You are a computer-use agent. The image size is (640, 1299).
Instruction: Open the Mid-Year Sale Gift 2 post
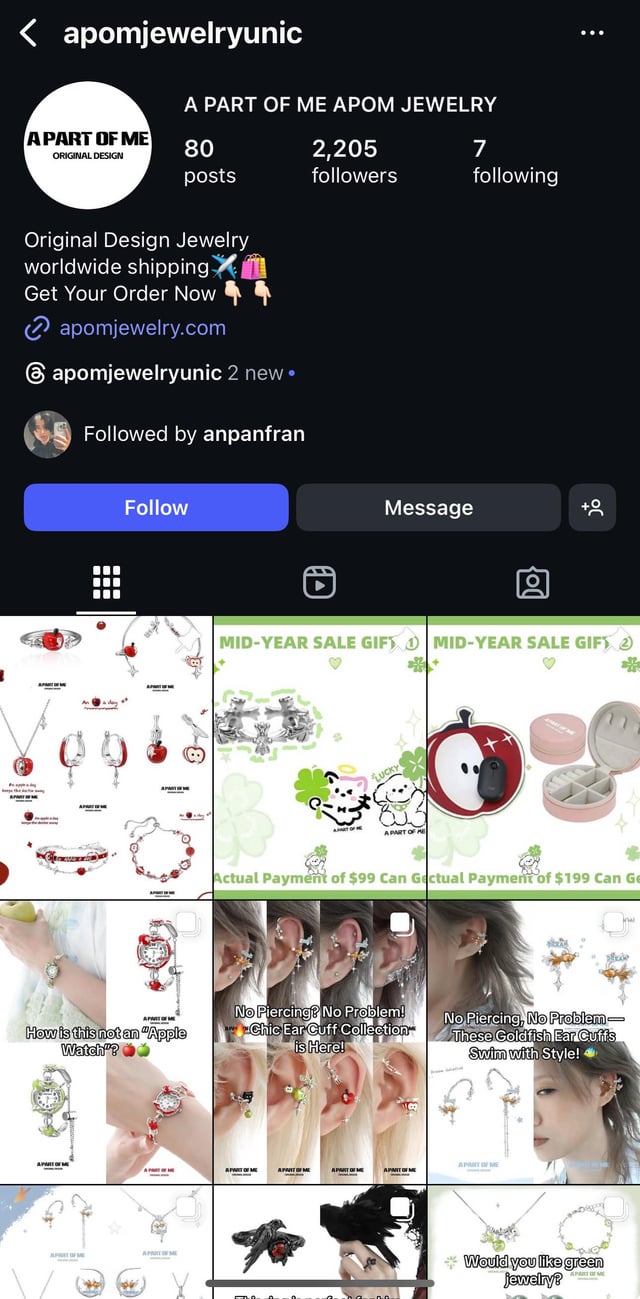coord(534,757)
